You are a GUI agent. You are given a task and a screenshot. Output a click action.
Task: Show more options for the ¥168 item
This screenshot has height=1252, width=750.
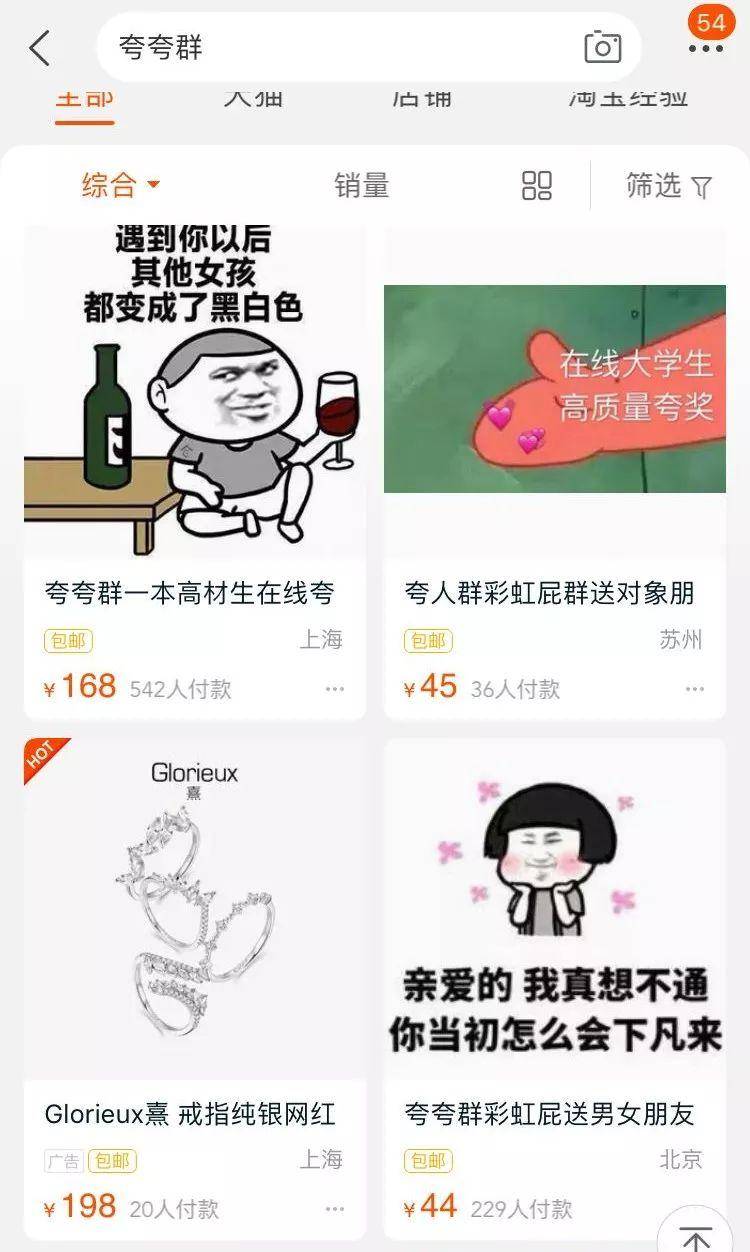pyautogui.click(x=335, y=689)
